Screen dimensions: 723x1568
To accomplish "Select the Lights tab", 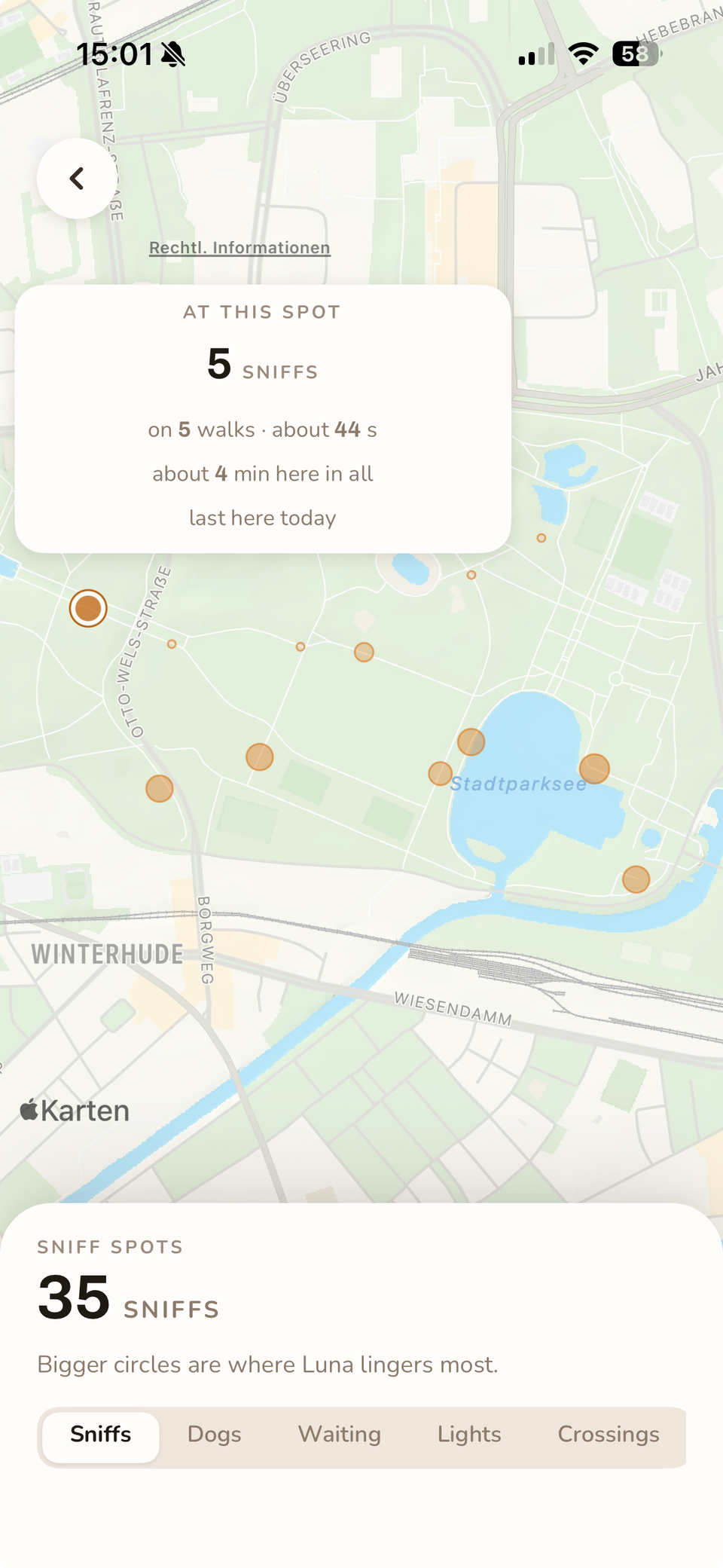I will coord(469,1434).
